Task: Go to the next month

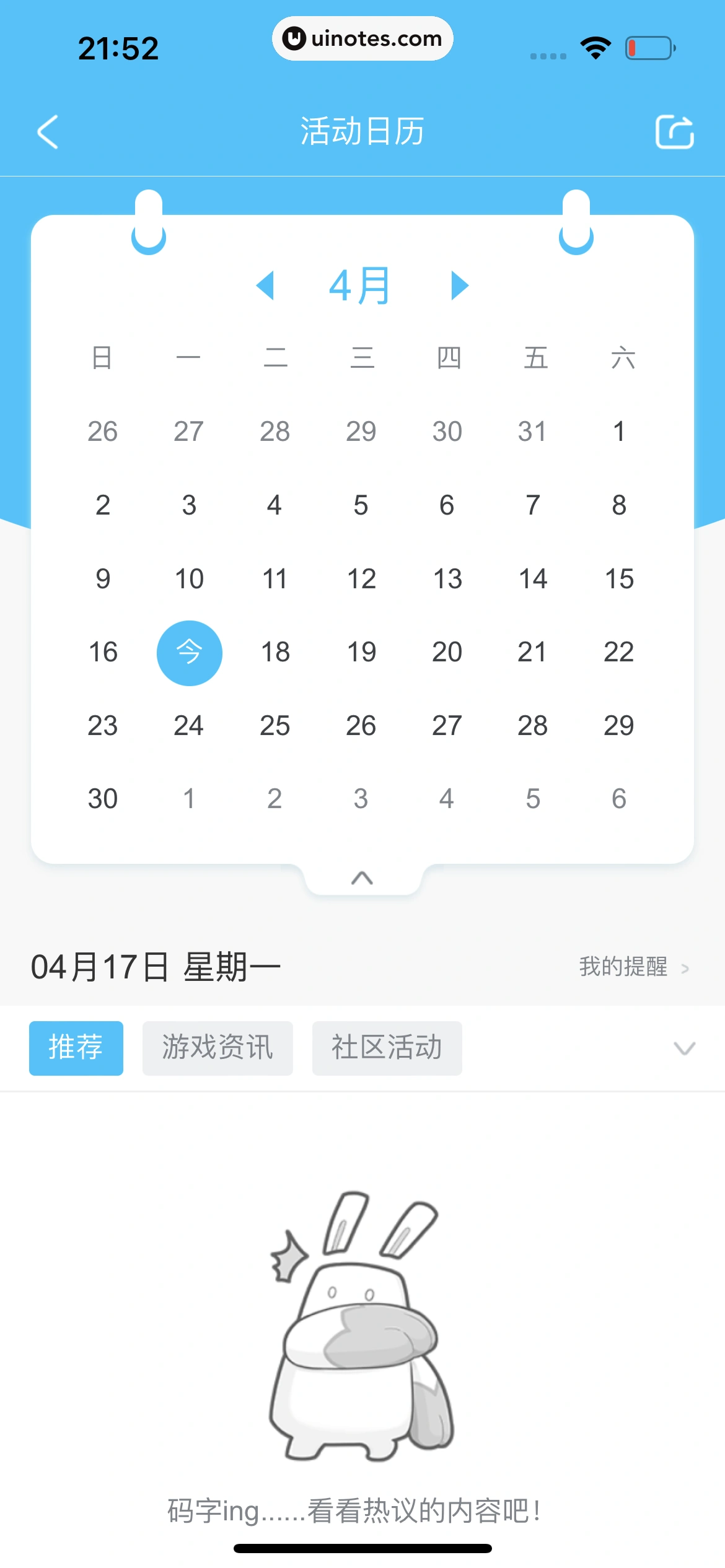Action: point(459,285)
